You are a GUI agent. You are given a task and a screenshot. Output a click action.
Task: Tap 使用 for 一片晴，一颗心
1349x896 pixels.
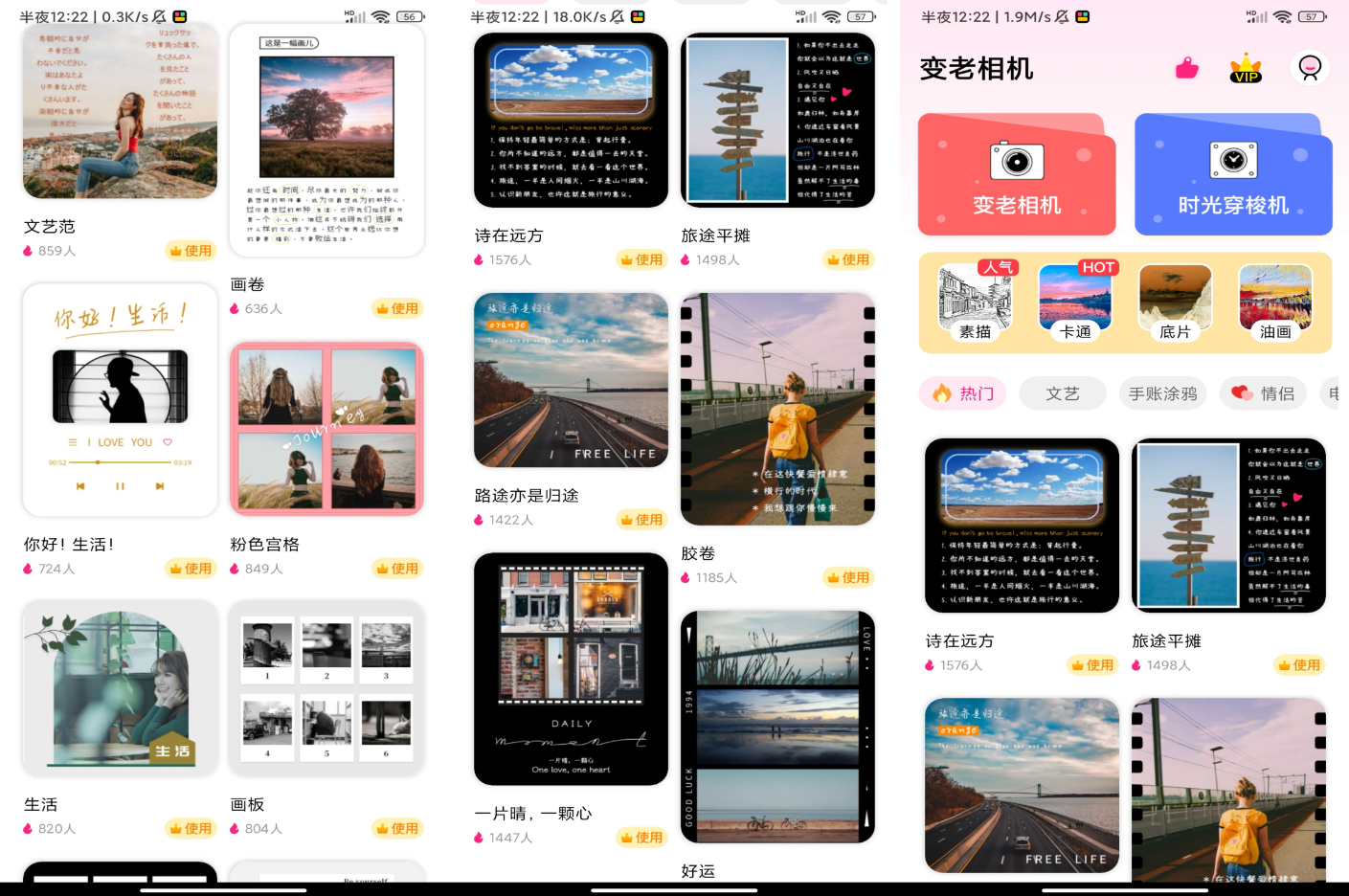click(x=641, y=838)
